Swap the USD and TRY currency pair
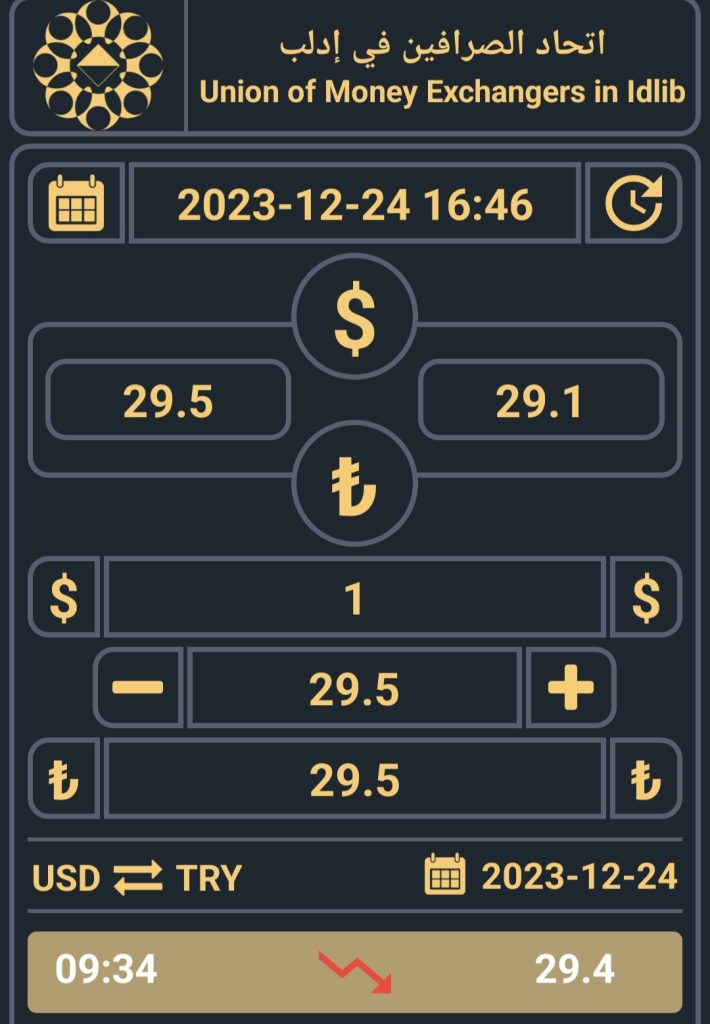This screenshot has width=710, height=1024. (x=137, y=878)
